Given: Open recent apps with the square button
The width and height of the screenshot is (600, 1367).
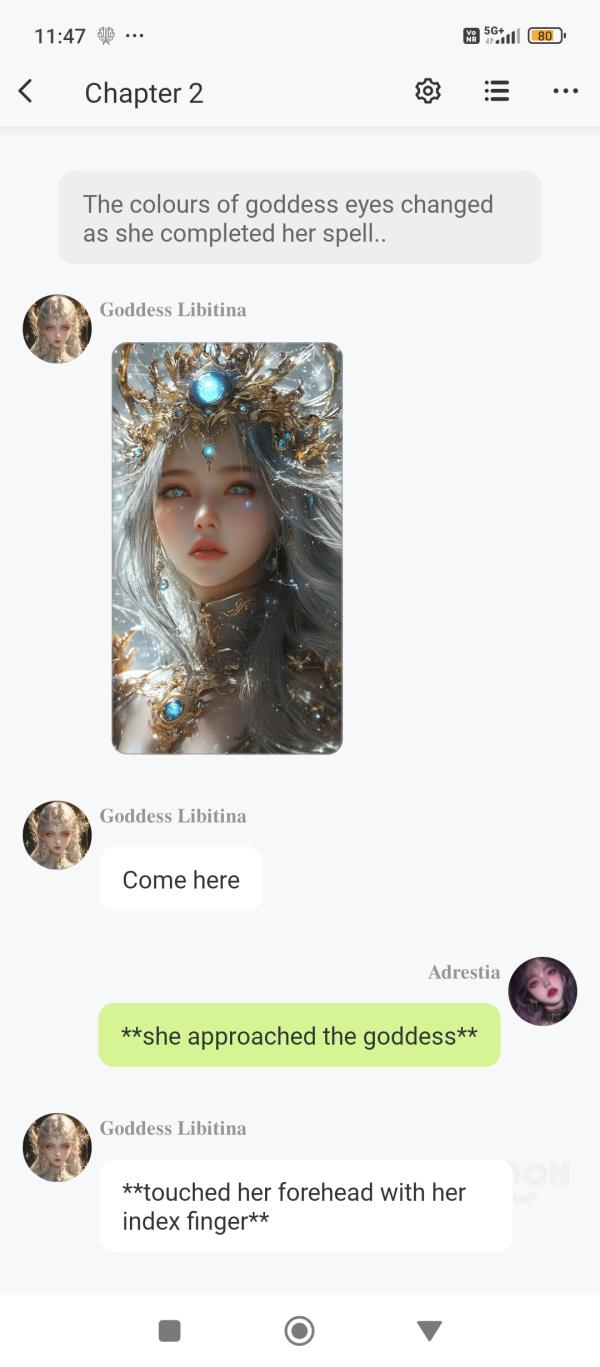Looking at the screenshot, I should pos(170,1330).
